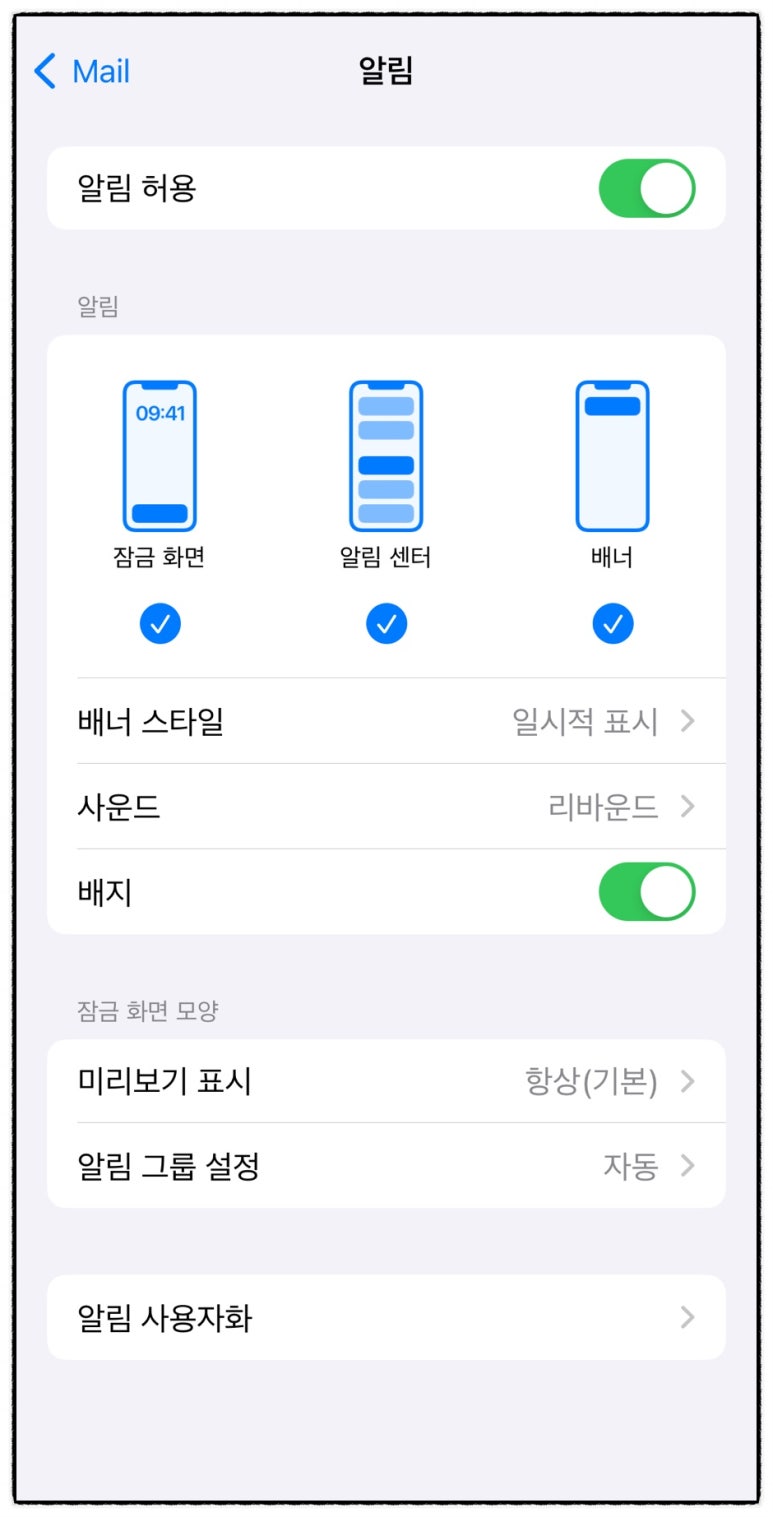Open the 사운드 setting

pos(386,807)
